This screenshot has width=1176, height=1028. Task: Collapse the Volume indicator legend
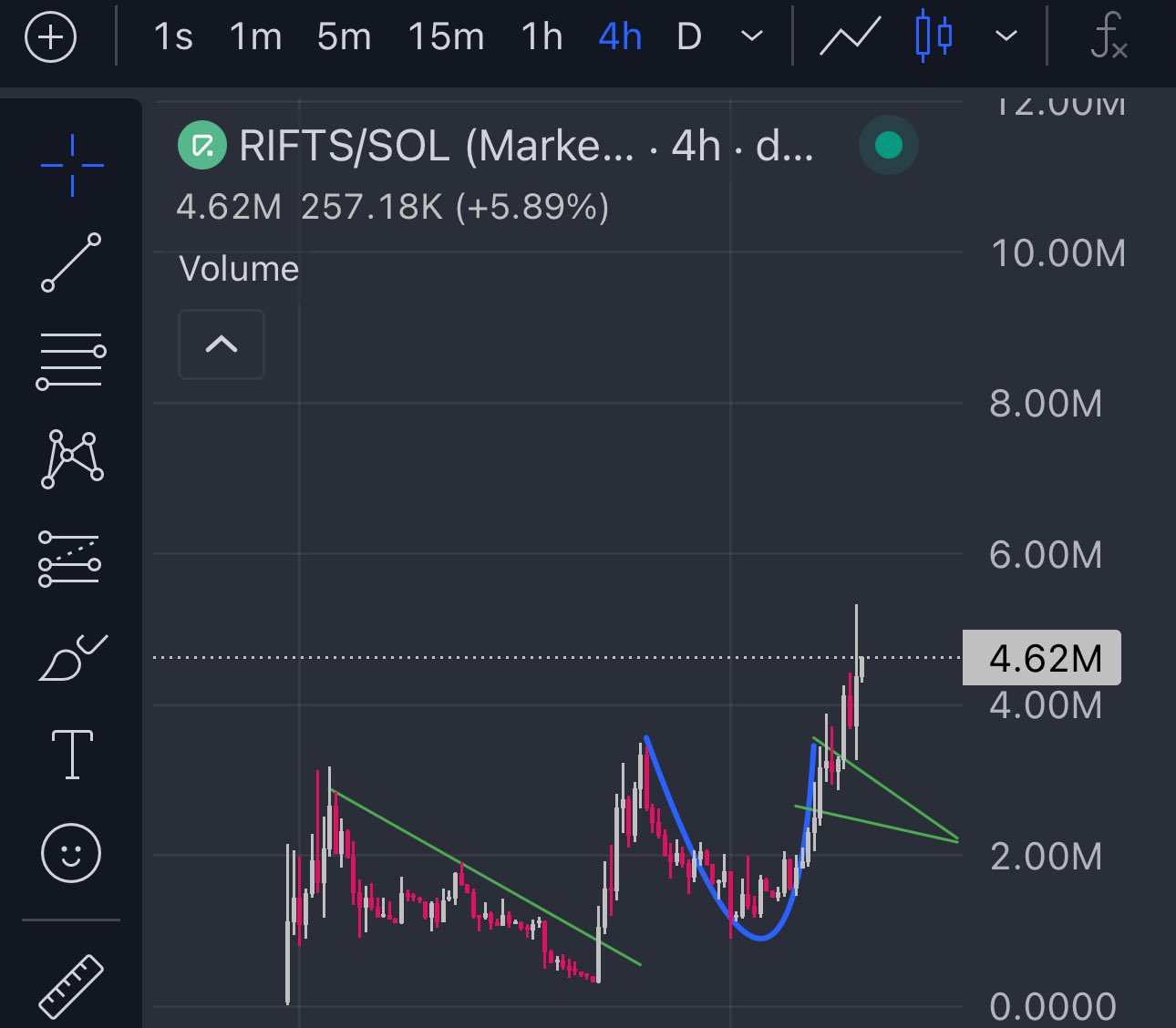(x=222, y=344)
